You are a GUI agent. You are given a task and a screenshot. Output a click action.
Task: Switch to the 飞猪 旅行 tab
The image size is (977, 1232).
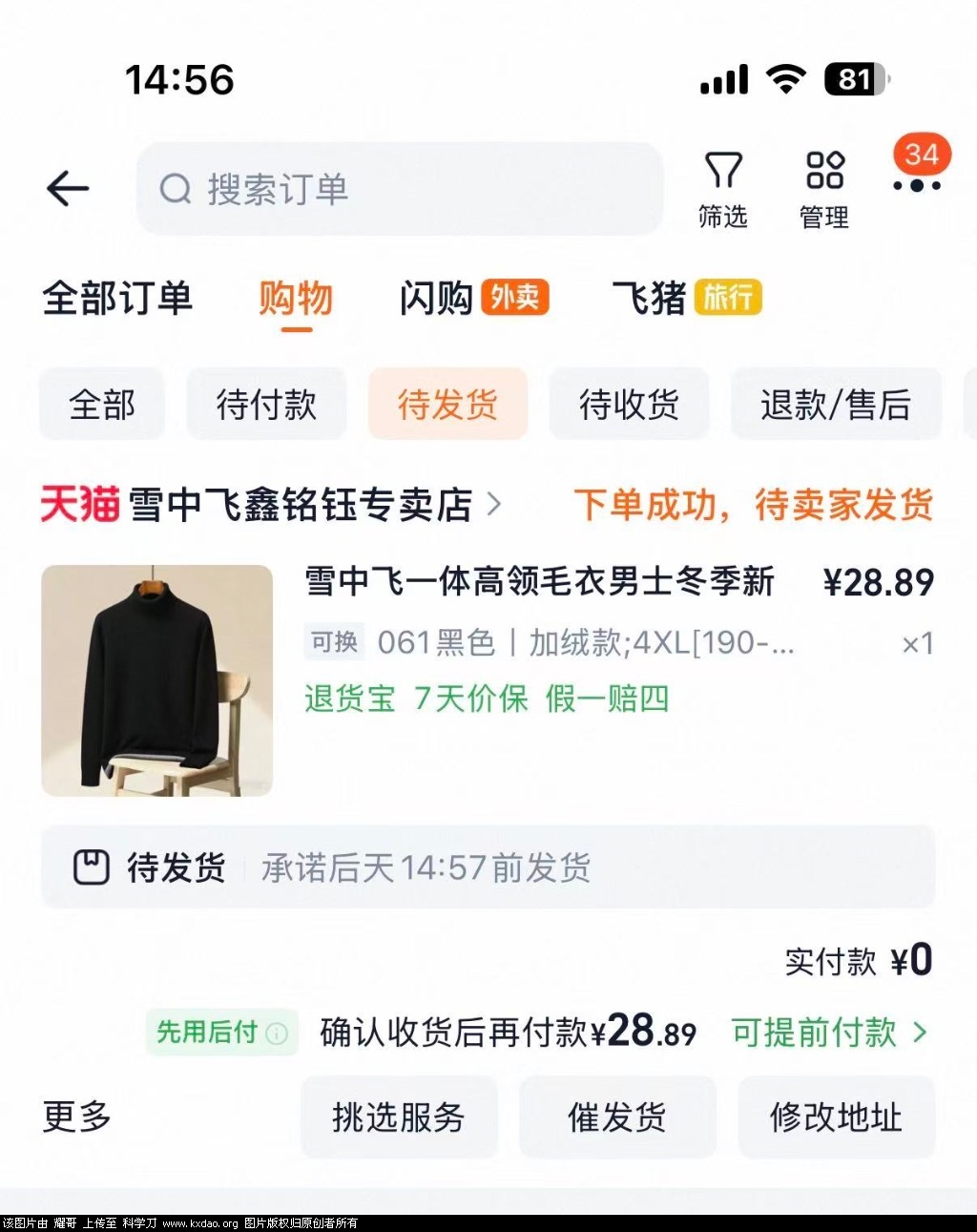[686, 299]
